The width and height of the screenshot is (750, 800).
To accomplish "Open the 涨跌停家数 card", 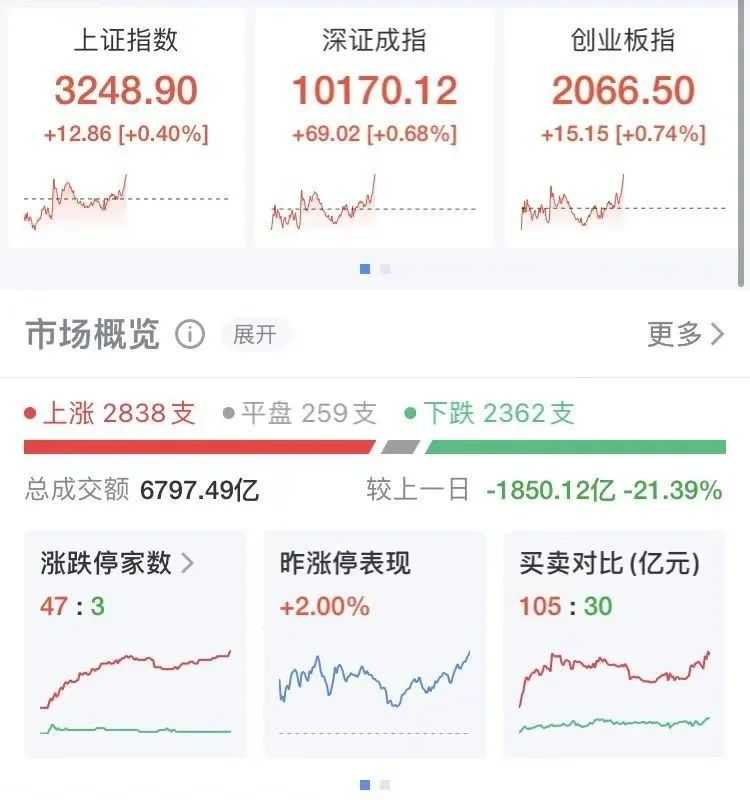I will [135, 644].
